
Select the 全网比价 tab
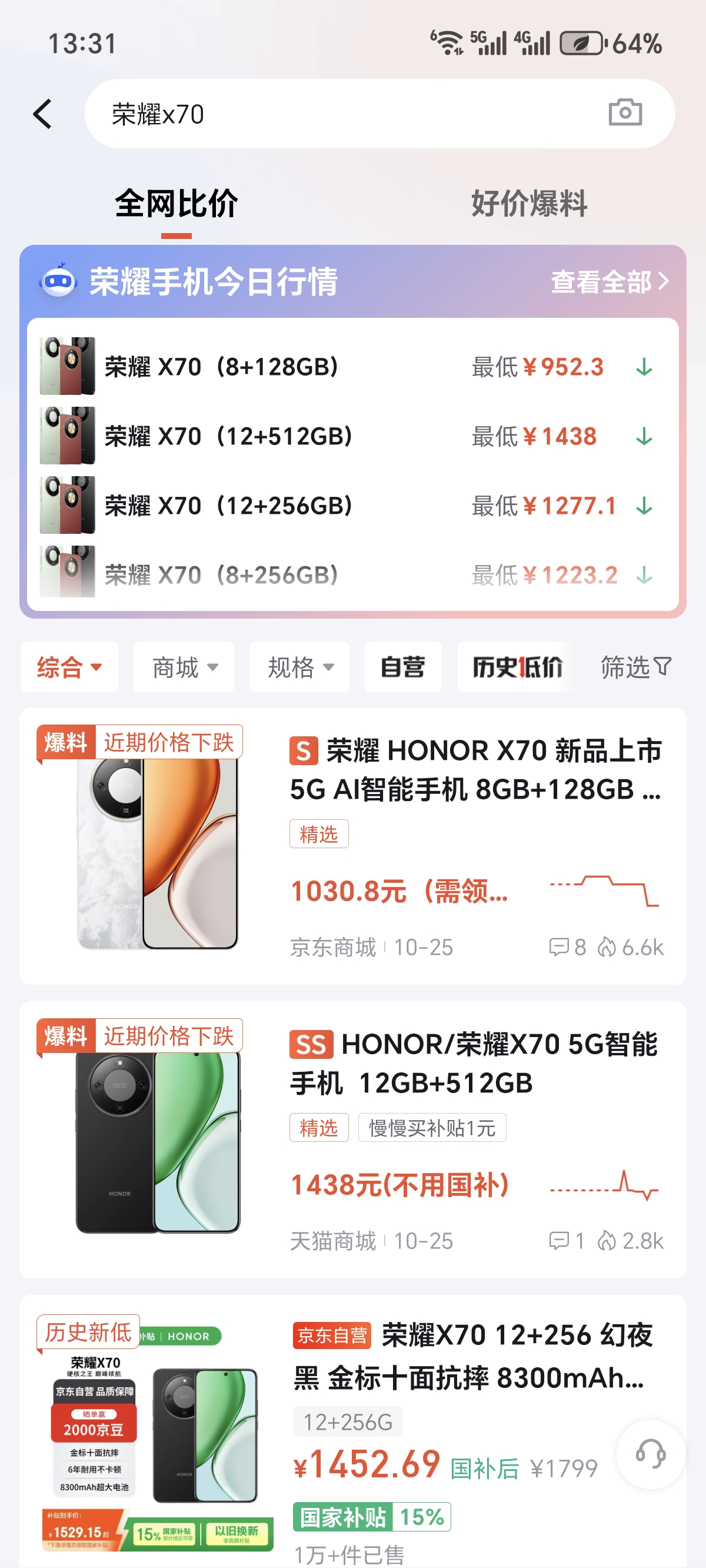pyautogui.click(x=176, y=203)
